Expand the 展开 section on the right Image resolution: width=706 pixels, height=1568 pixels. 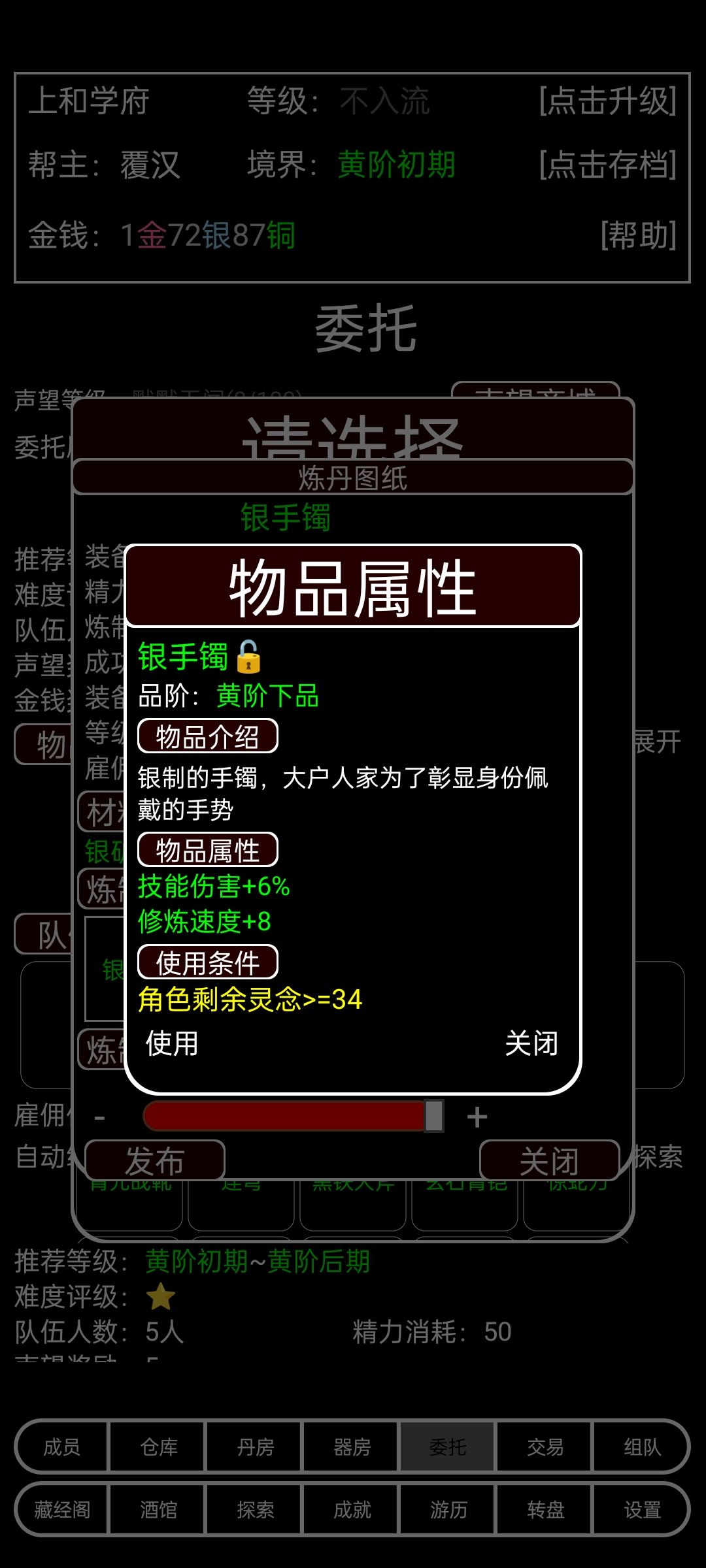coord(656,742)
